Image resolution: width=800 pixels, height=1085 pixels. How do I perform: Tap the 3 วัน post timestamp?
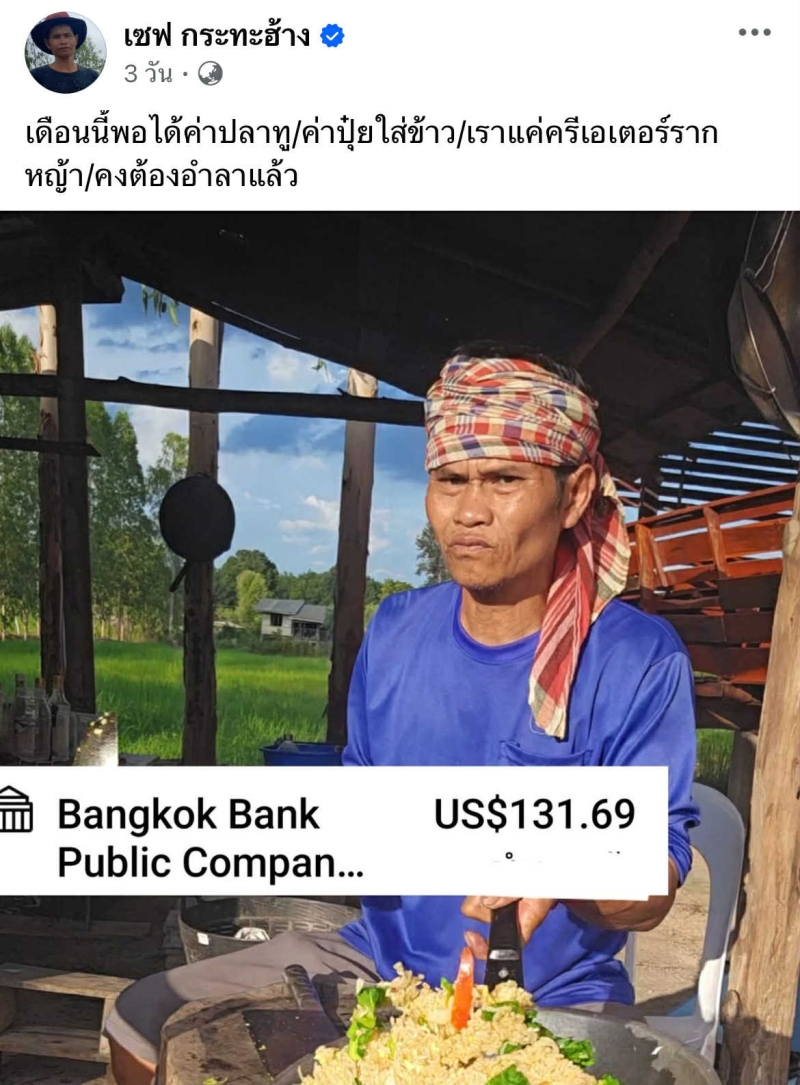pos(148,74)
